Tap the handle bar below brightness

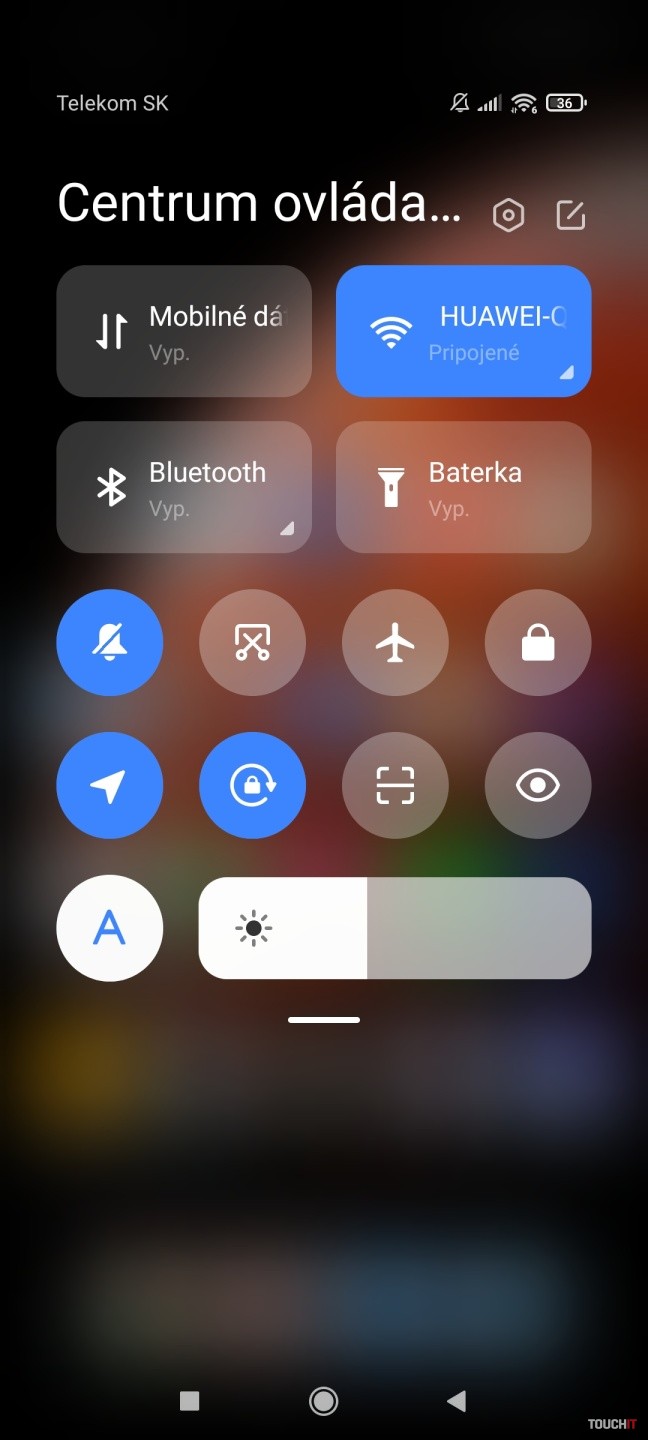(x=324, y=1020)
